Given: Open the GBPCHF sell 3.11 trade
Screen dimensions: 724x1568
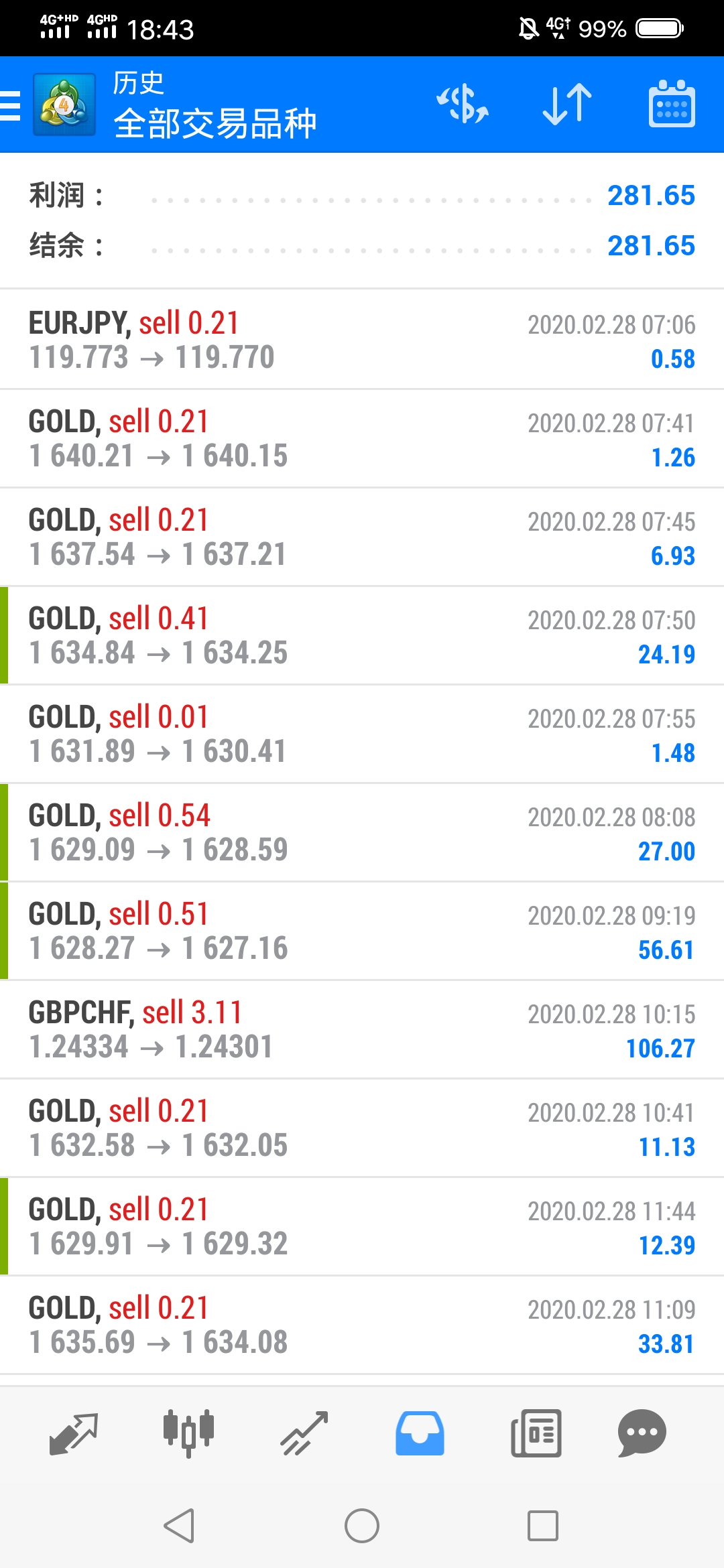Looking at the screenshot, I should click(362, 1029).
